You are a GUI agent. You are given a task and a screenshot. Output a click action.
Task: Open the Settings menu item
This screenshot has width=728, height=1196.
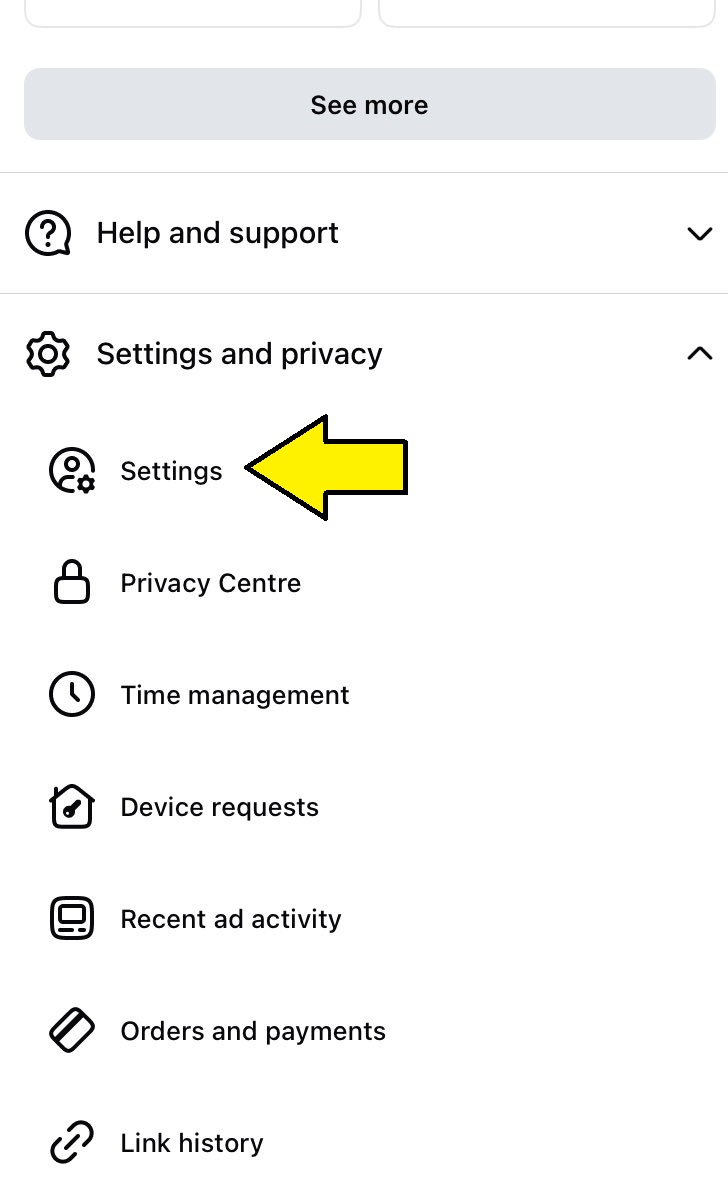coord(171,470)
